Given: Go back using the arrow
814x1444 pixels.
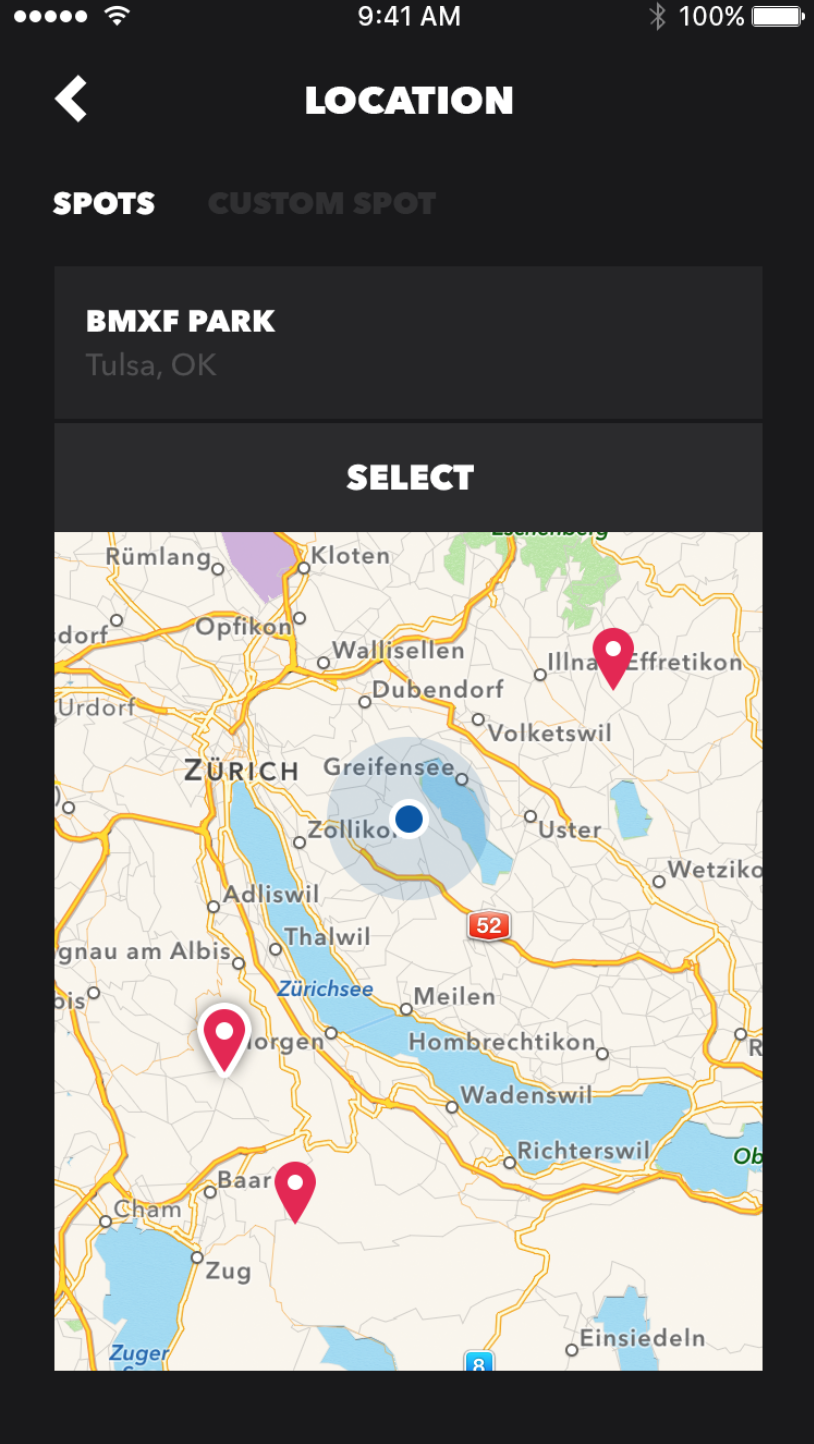Looking at the screenshot, I should 71,100.
